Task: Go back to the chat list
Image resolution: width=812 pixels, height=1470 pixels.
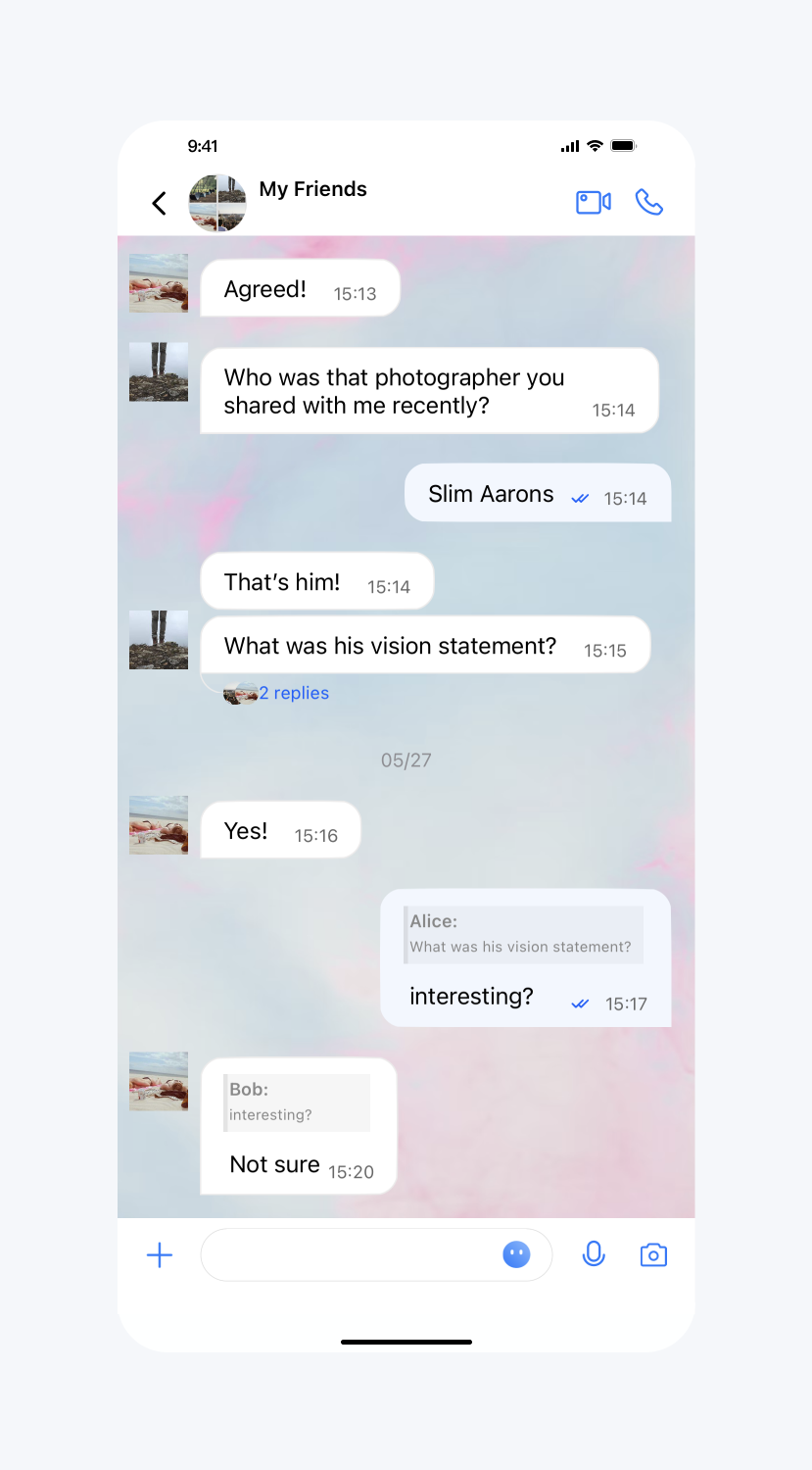Action: (x=159, y=203)
